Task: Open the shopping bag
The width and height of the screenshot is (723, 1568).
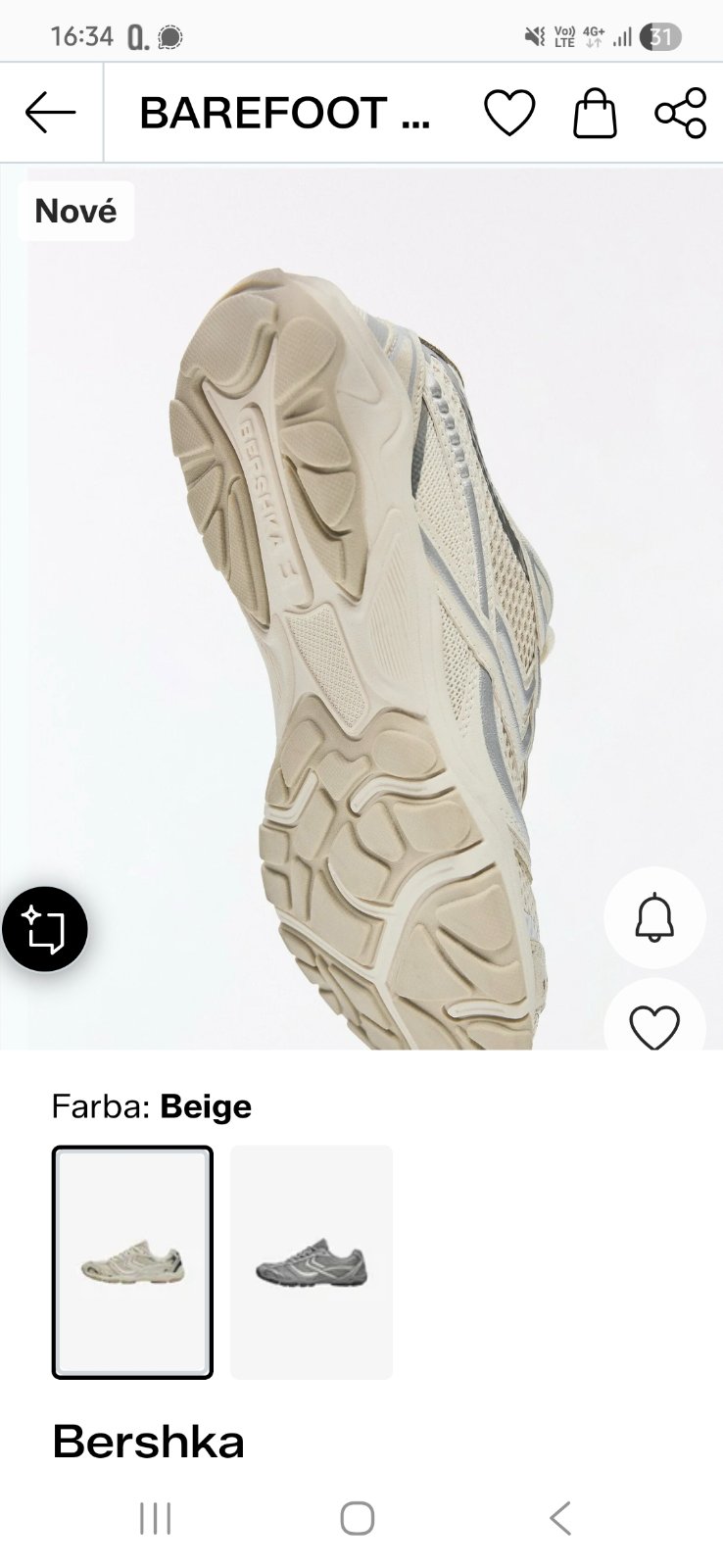Action: pyautogui.click(x=595, y=113)
